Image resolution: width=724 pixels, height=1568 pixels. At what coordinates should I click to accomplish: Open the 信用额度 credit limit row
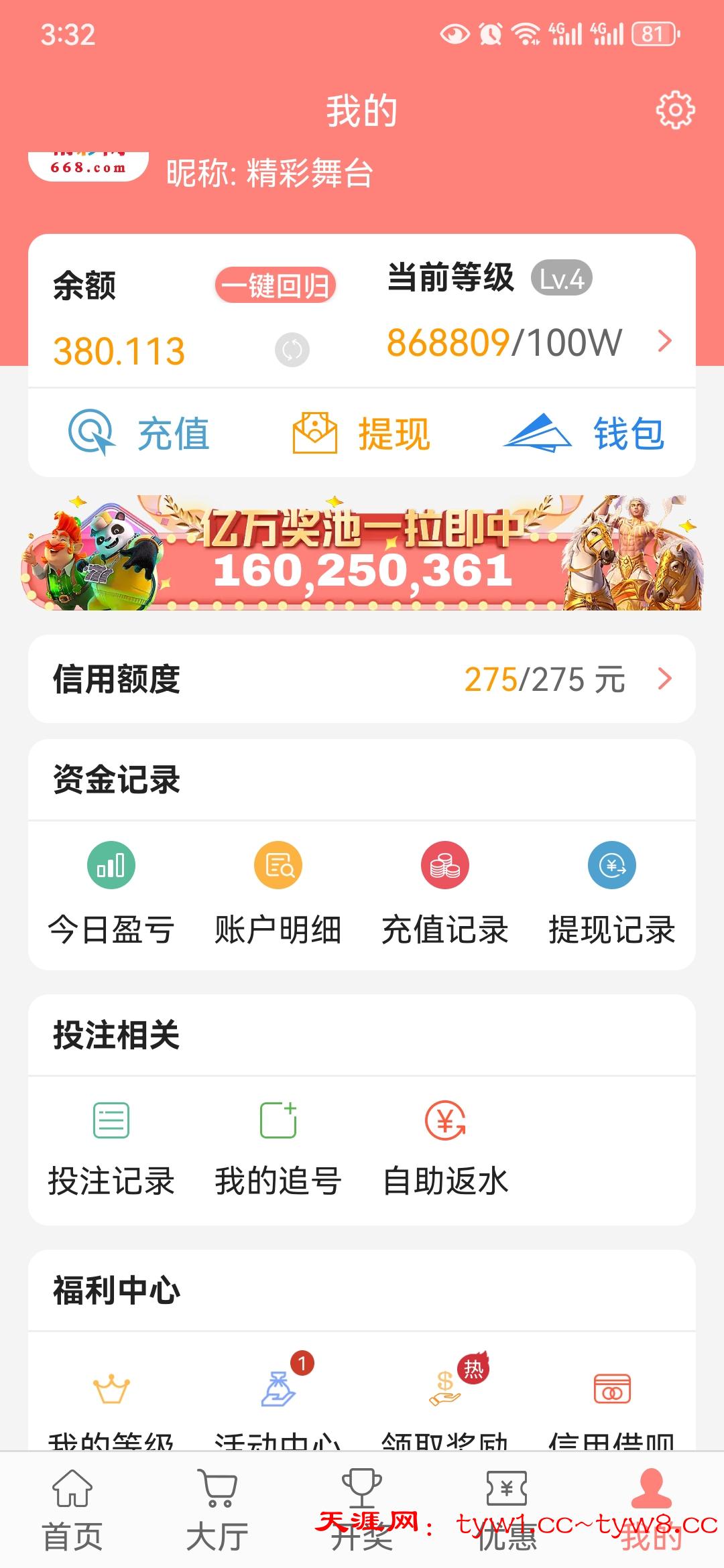(x=362, y=679)
